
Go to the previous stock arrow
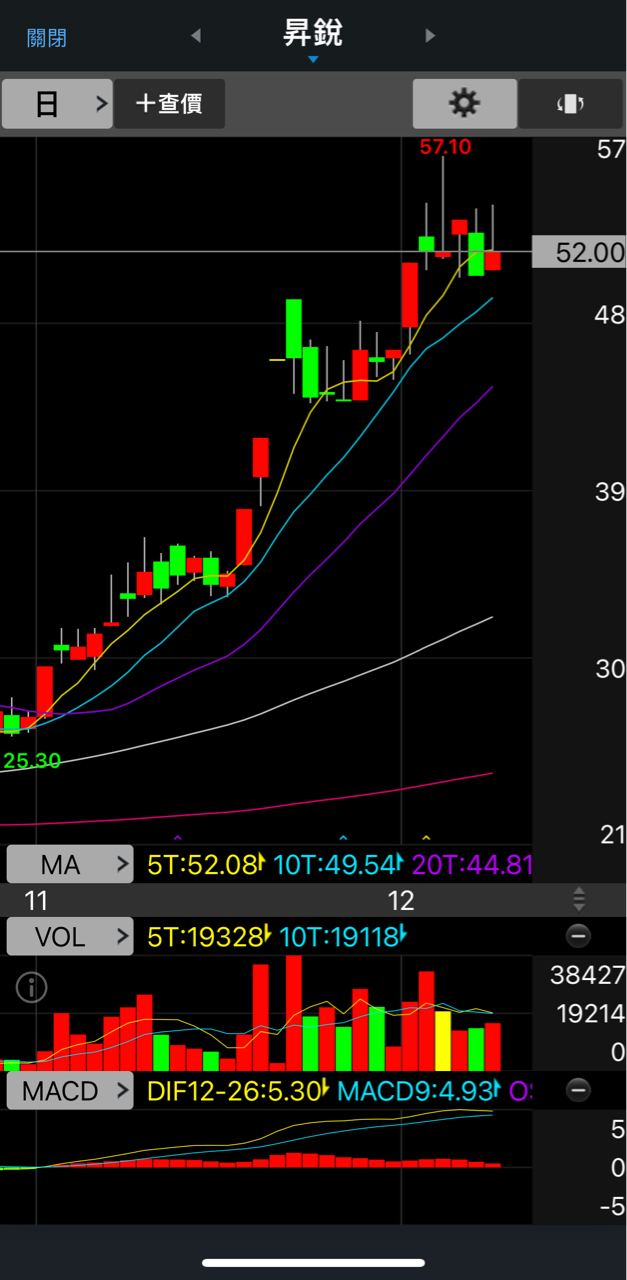click(x=196, y=36)
